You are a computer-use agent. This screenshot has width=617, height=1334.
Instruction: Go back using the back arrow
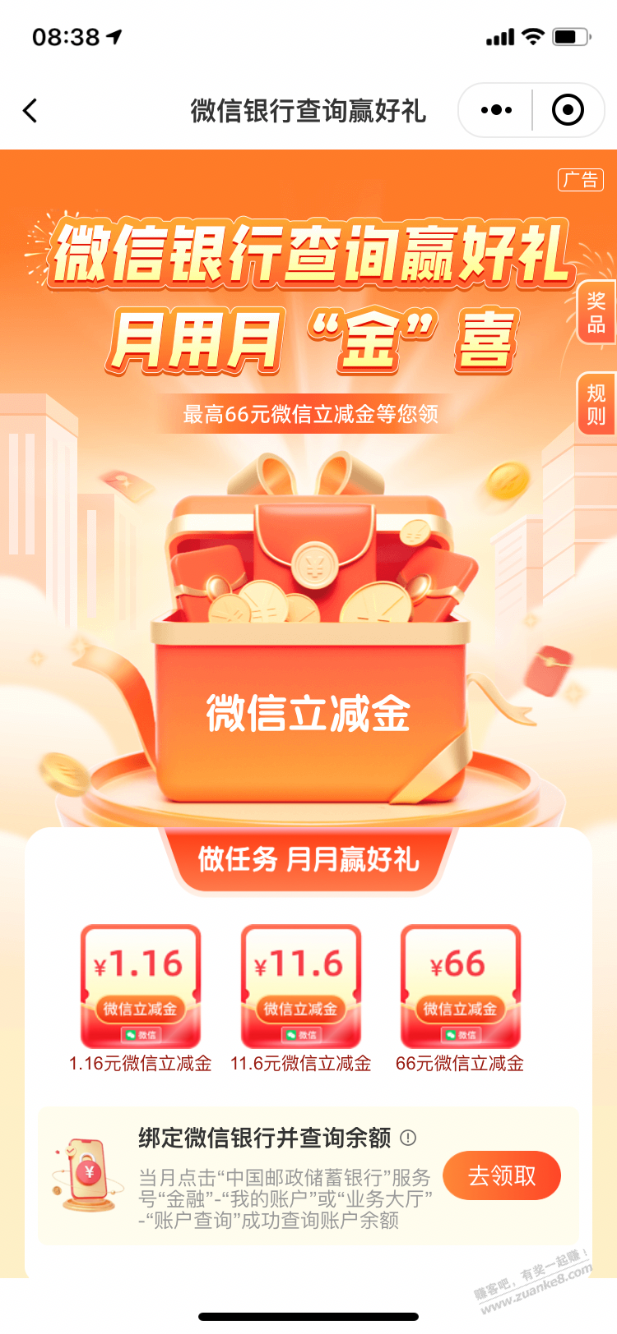(30, 110)
